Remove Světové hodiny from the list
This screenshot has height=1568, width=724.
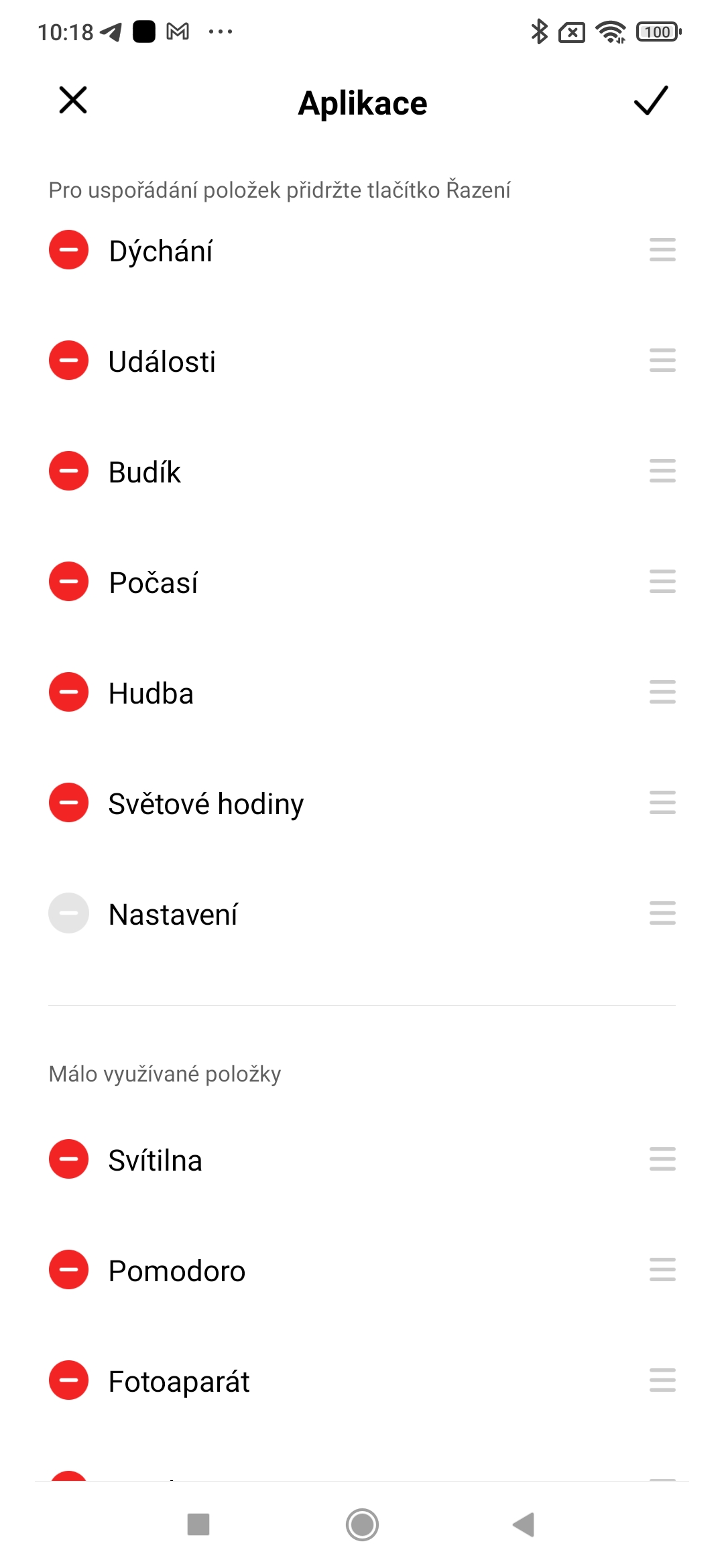[68, 803]
